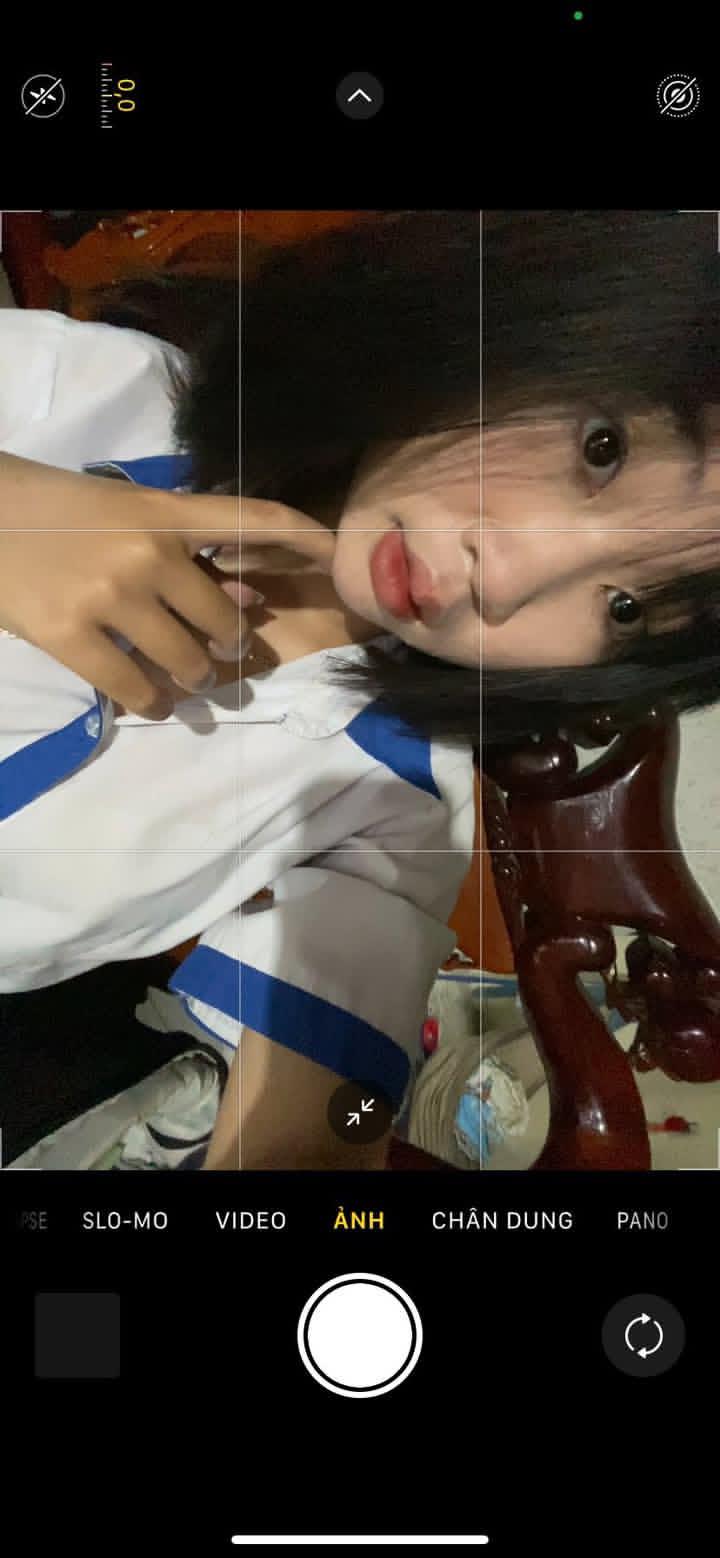The width and height of the screenshot is (720, 1558).
Task: Select the ẢNH photo mode
Action: (x=359, y=1220)
